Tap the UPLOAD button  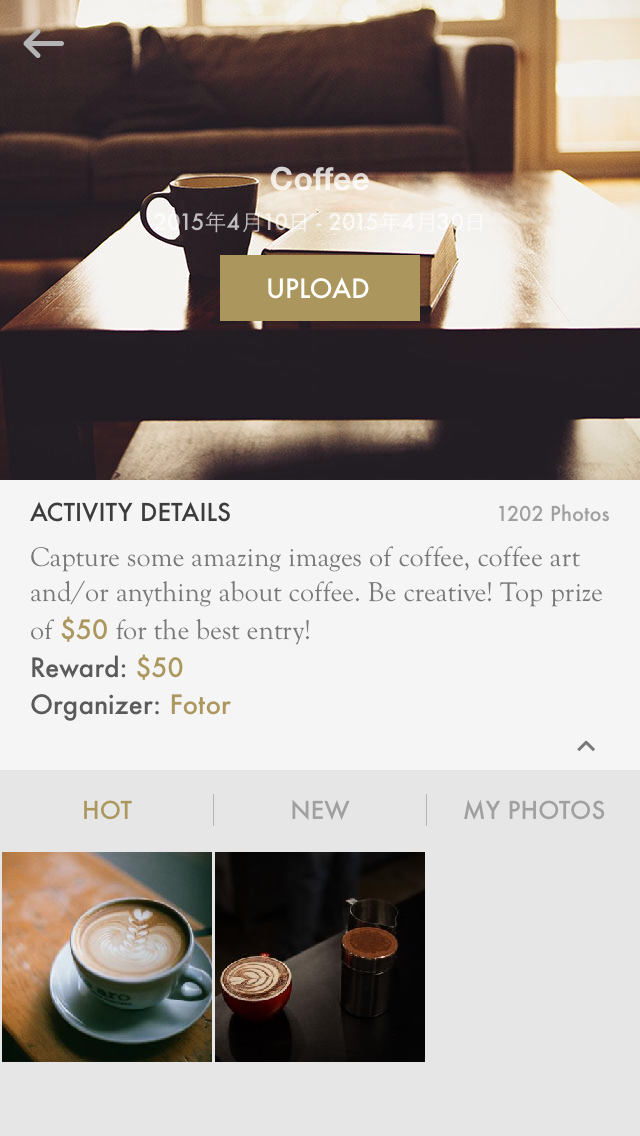click(x=319, y=288)
